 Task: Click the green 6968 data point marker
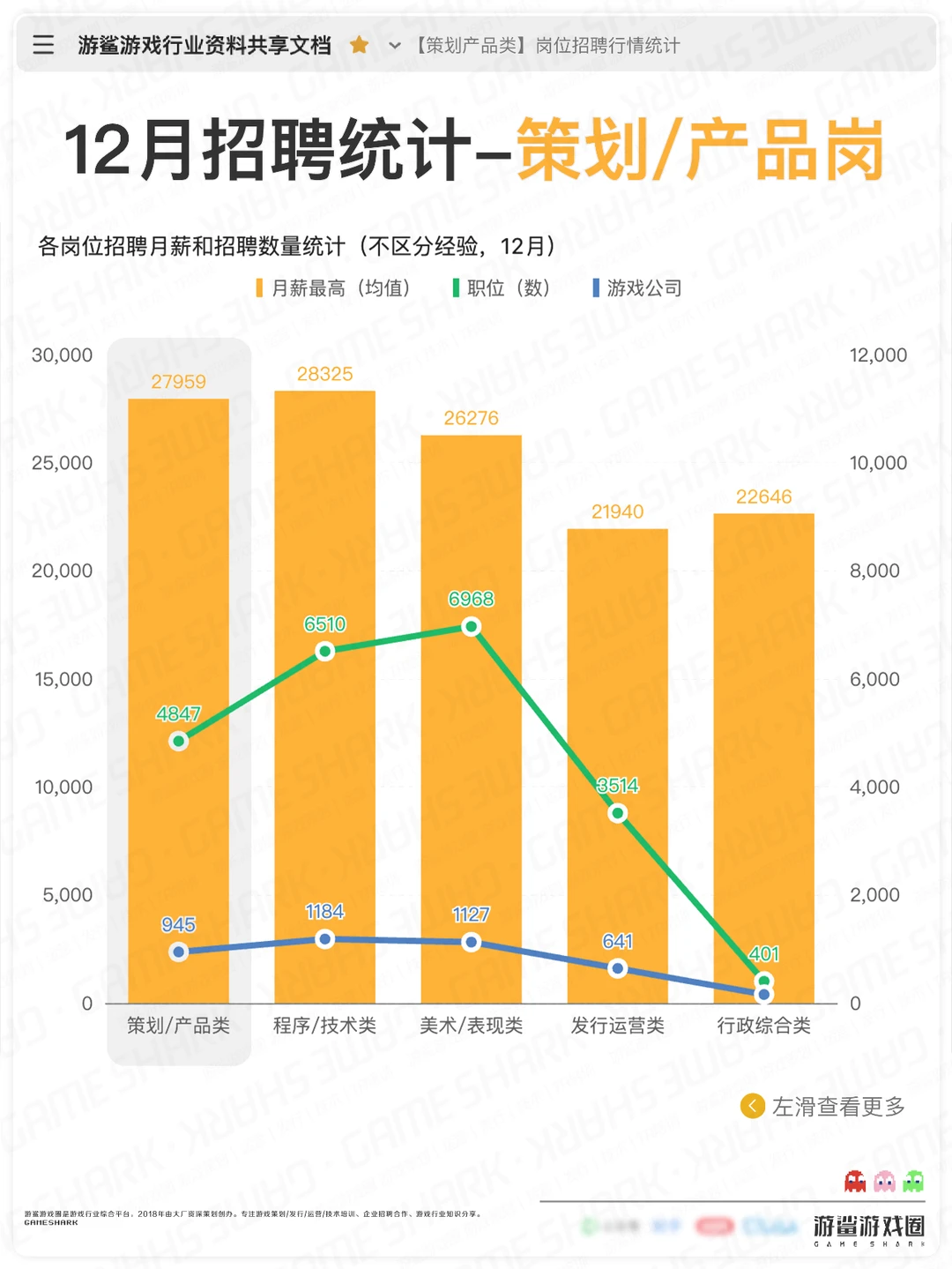(x=472, y=626)
